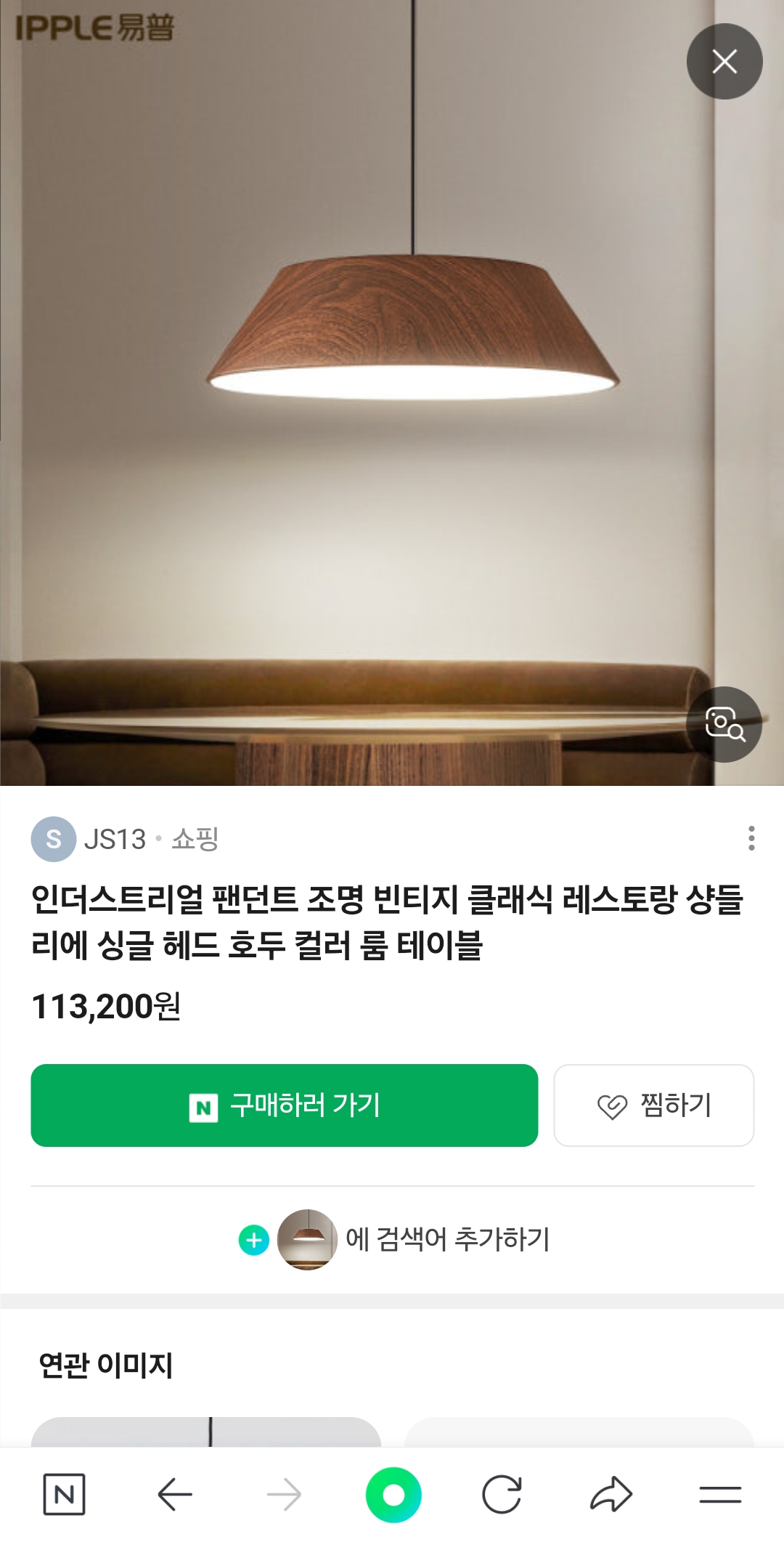Image resolution: width=784 pixels, height=1542 pixels.
Task: Go back to the previous page
Action: (174, 1495)
